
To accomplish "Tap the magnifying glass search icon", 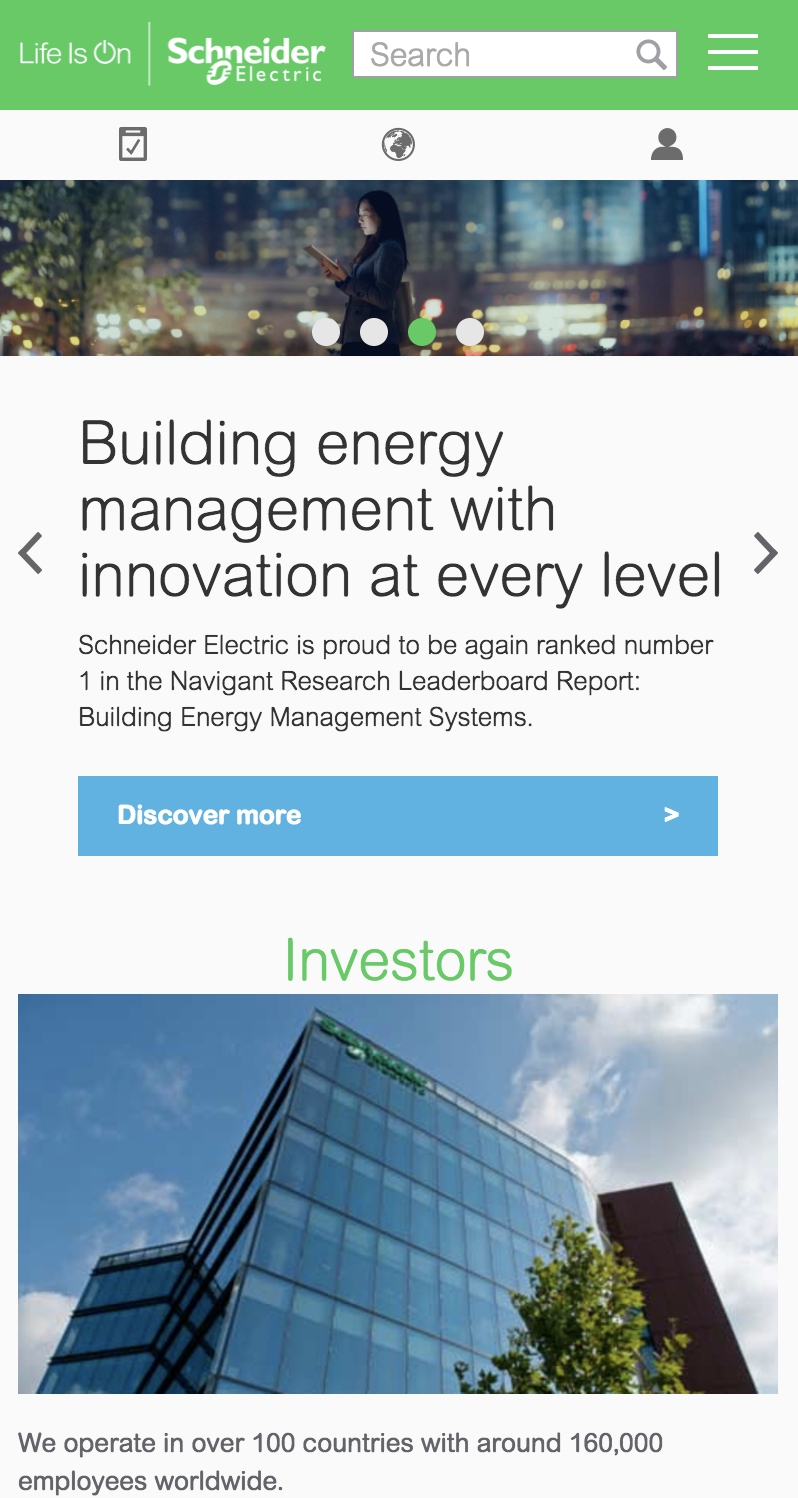I will click(651, 54).
